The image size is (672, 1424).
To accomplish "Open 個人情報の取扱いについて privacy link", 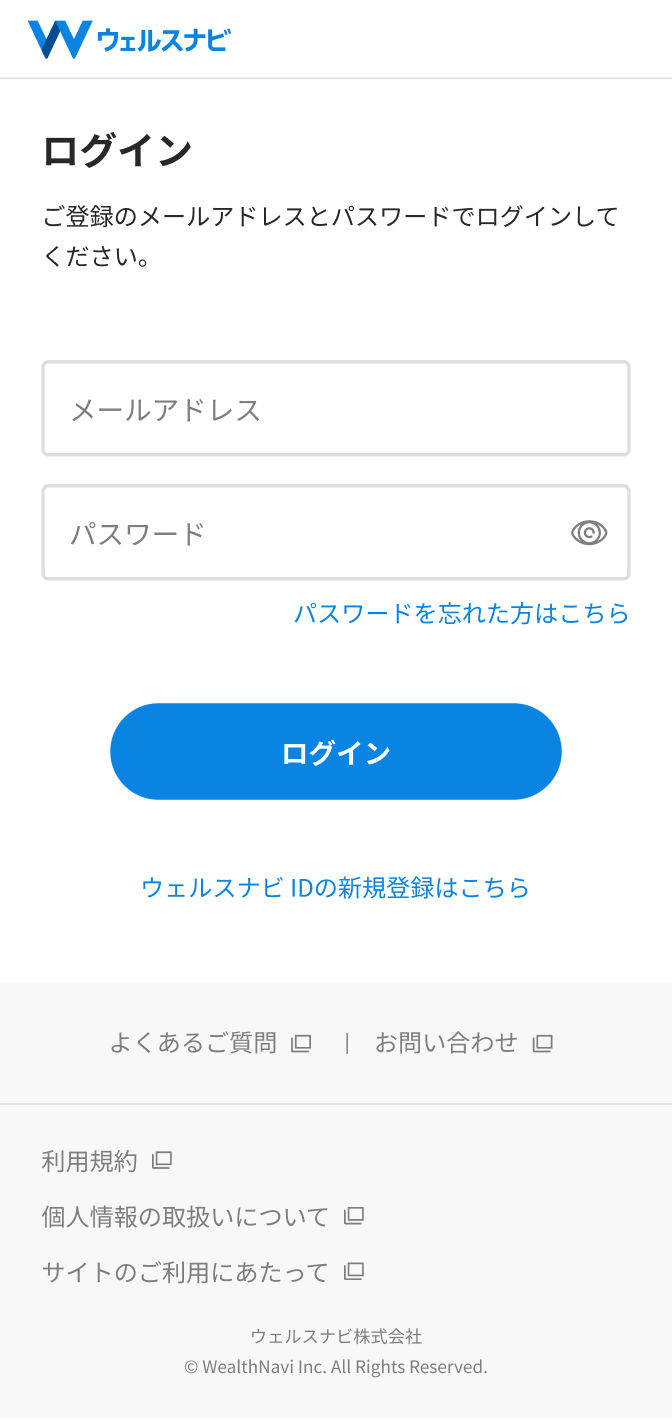I will [x=202, y=1217].
